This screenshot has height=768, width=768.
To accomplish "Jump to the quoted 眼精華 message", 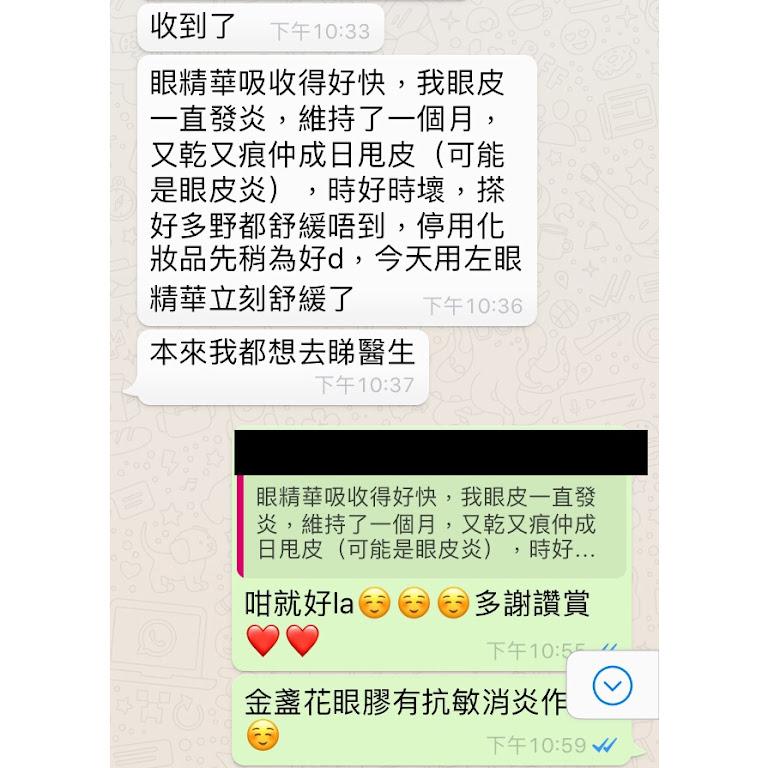I will [432, 524].
